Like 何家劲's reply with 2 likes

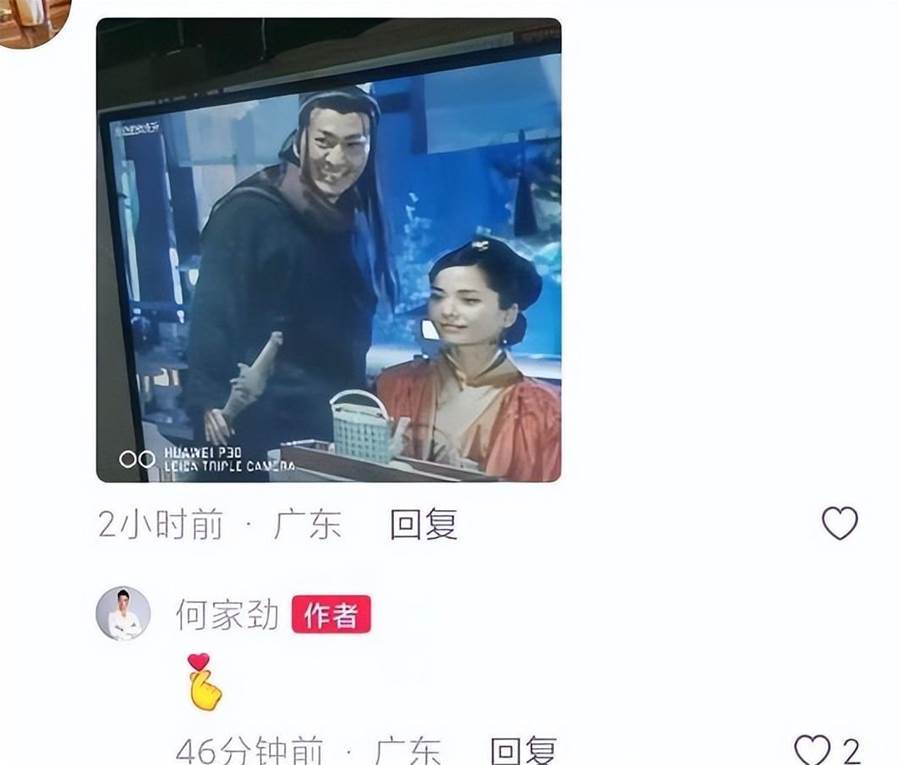point(812,750)
